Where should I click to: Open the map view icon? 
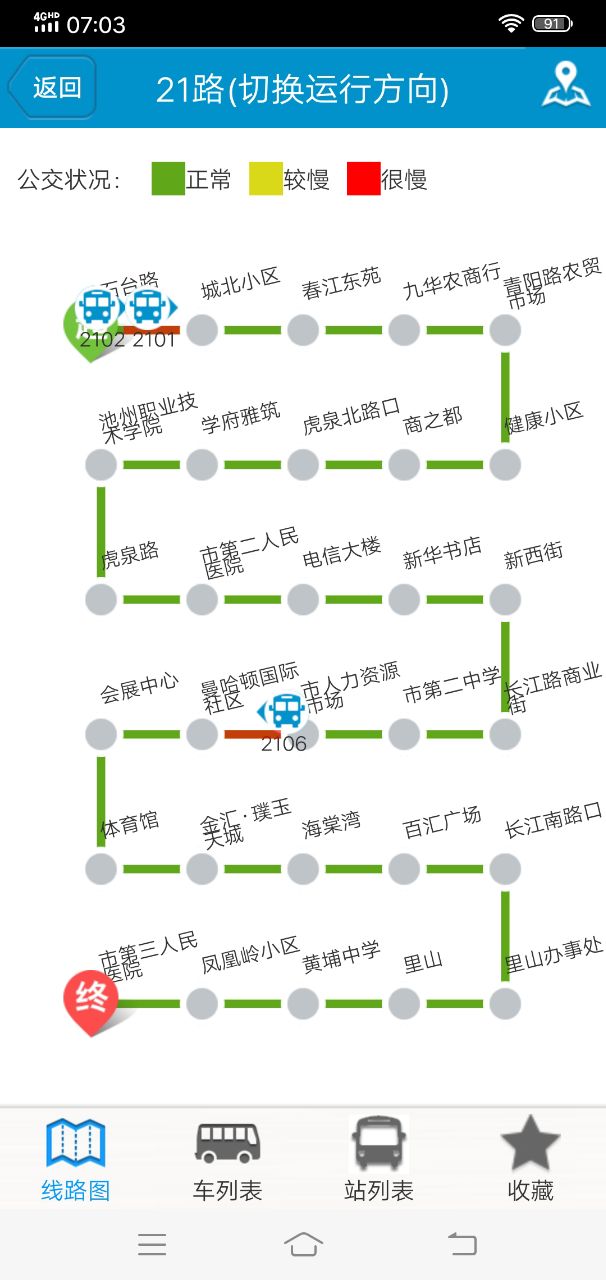566,86
